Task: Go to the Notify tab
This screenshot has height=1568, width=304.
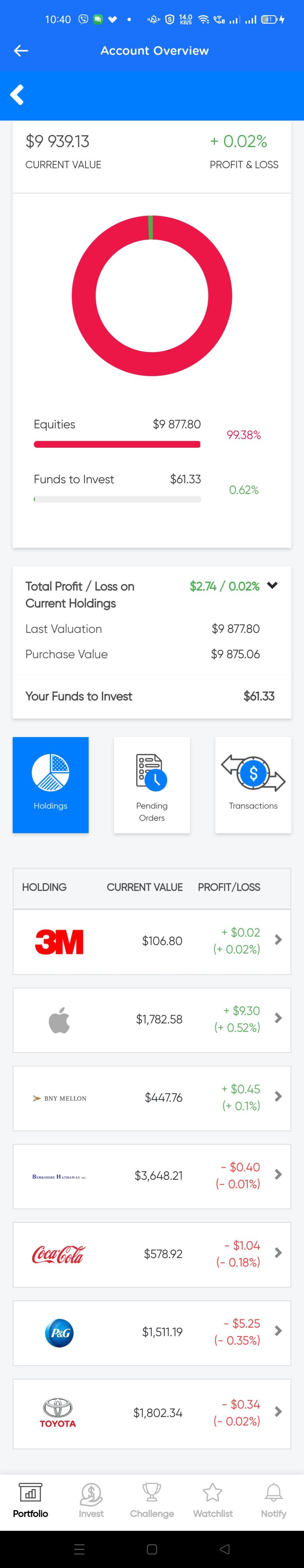Action: [x=274, y=1500]
